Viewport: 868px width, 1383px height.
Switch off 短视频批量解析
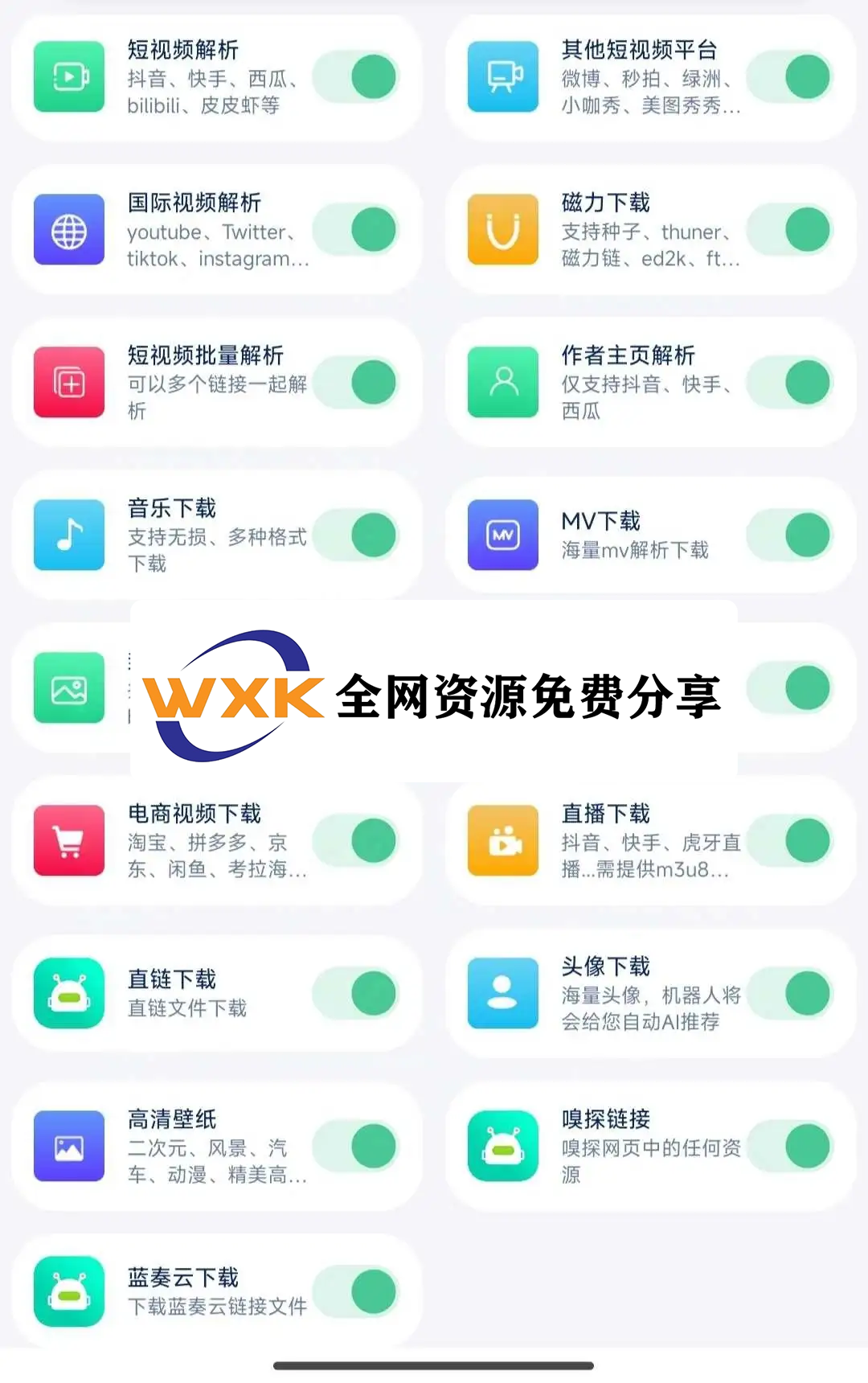tap(357, 383)
